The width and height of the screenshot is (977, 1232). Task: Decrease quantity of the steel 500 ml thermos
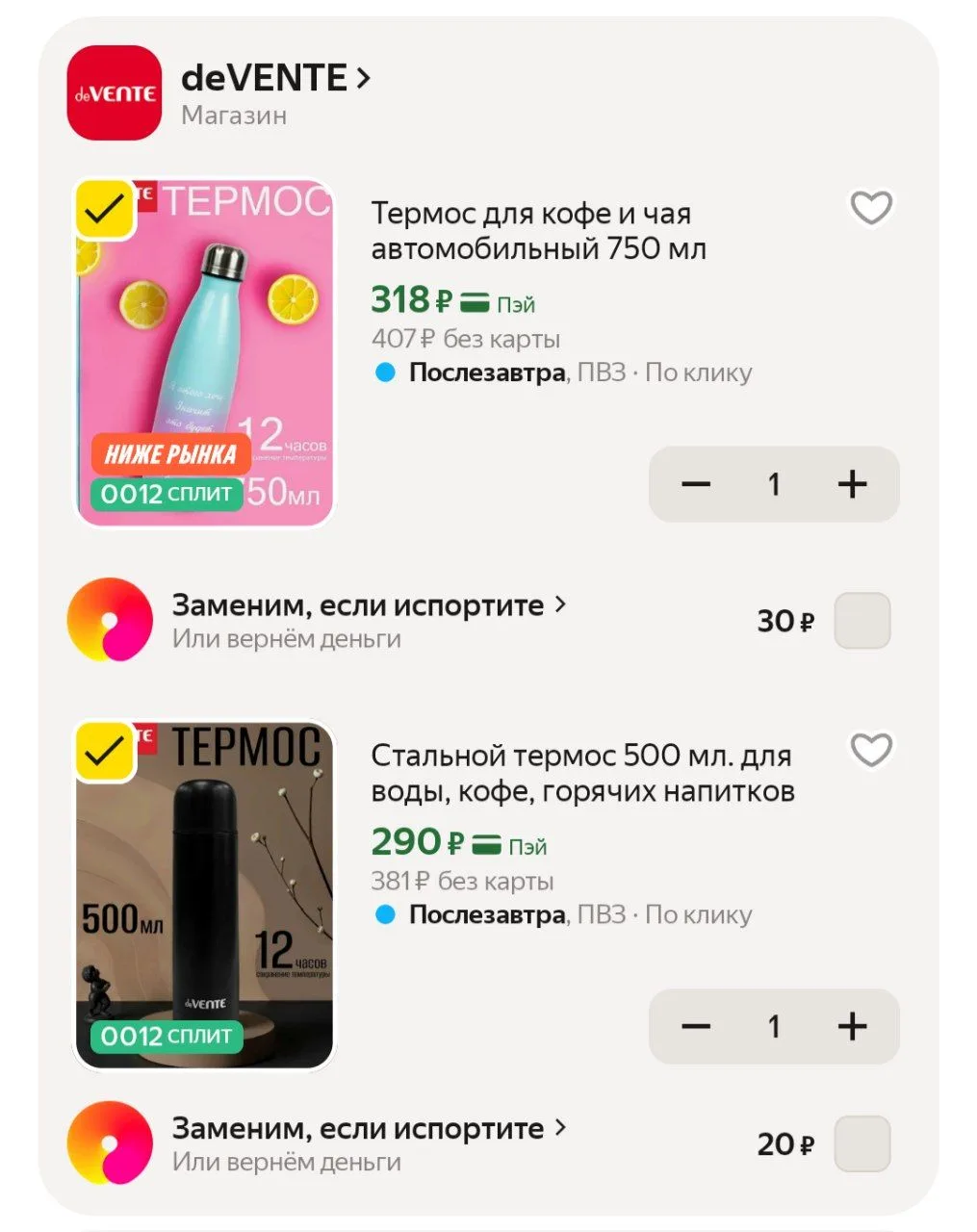coord(696,1026)
